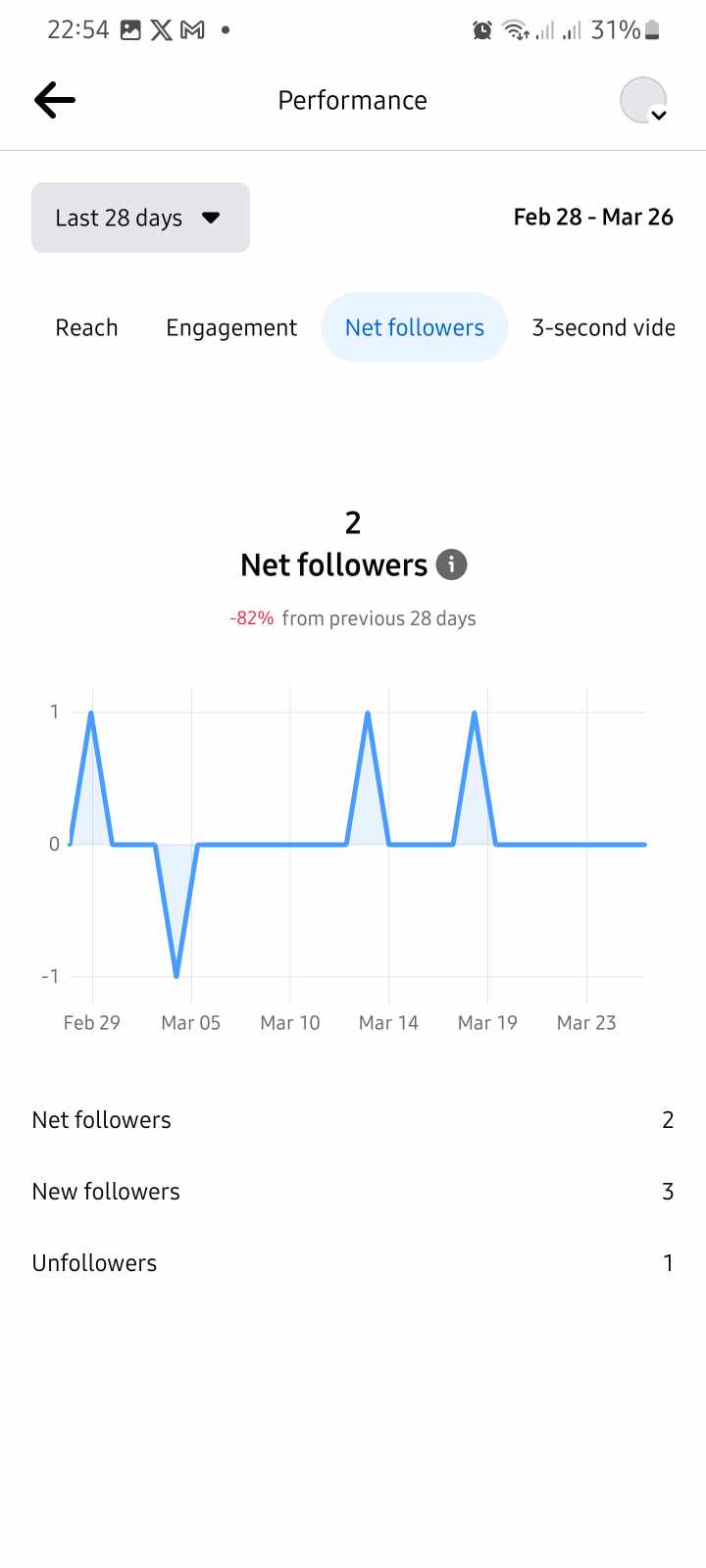Tap the Net followers info icon
706x1568 pixels.
[451, 564]
